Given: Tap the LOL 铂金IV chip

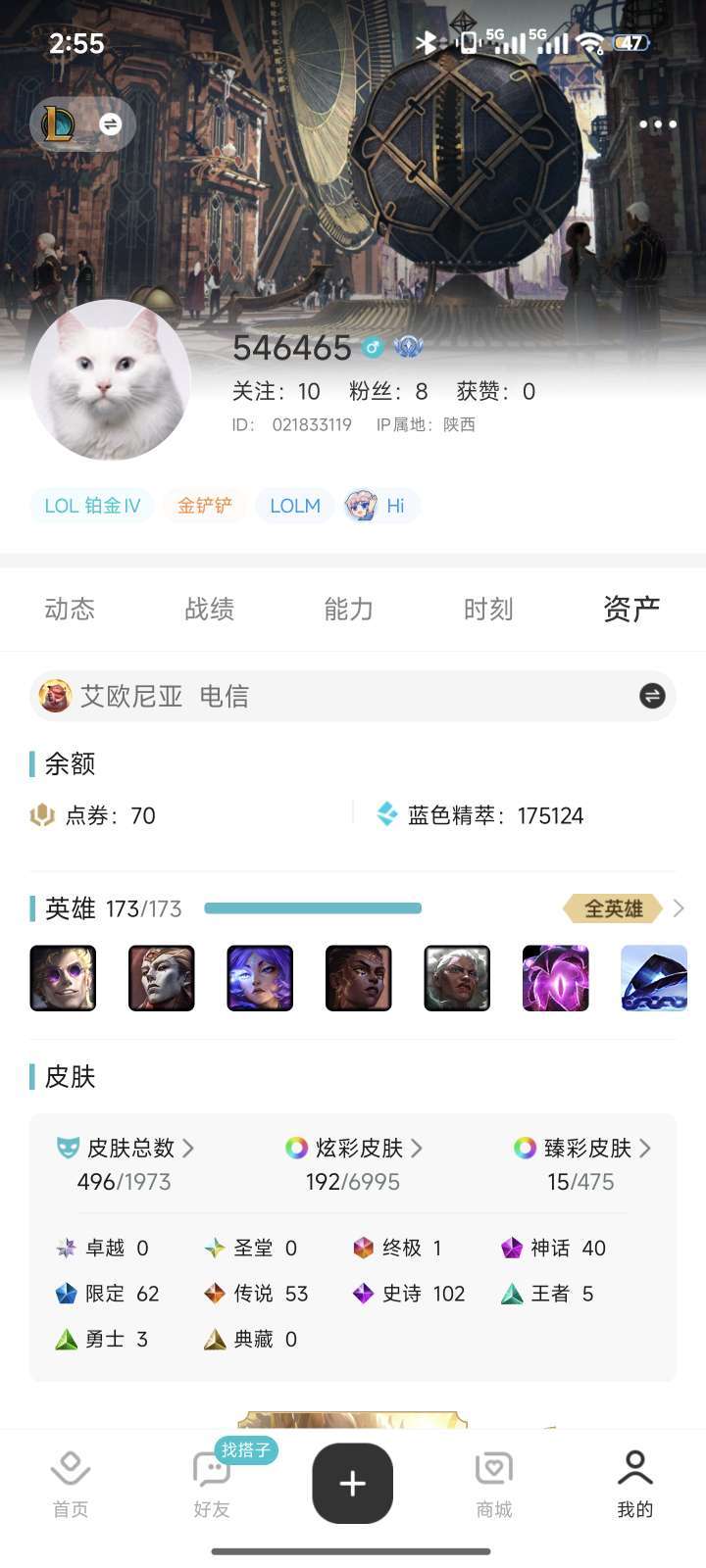Looking at the screenshot, I should point(92,506).
